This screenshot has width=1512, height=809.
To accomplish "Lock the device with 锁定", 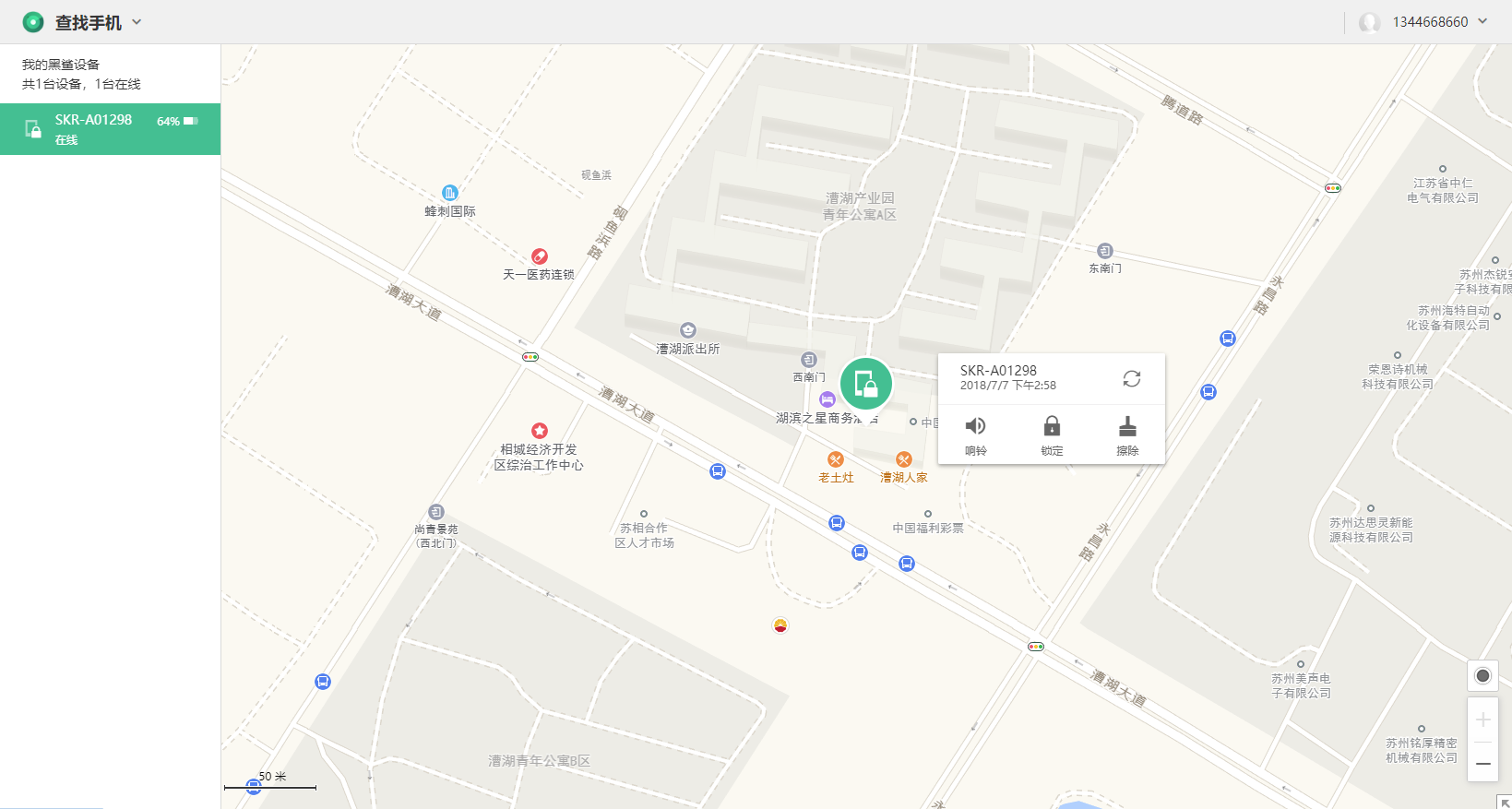I will click(1052, 434).
